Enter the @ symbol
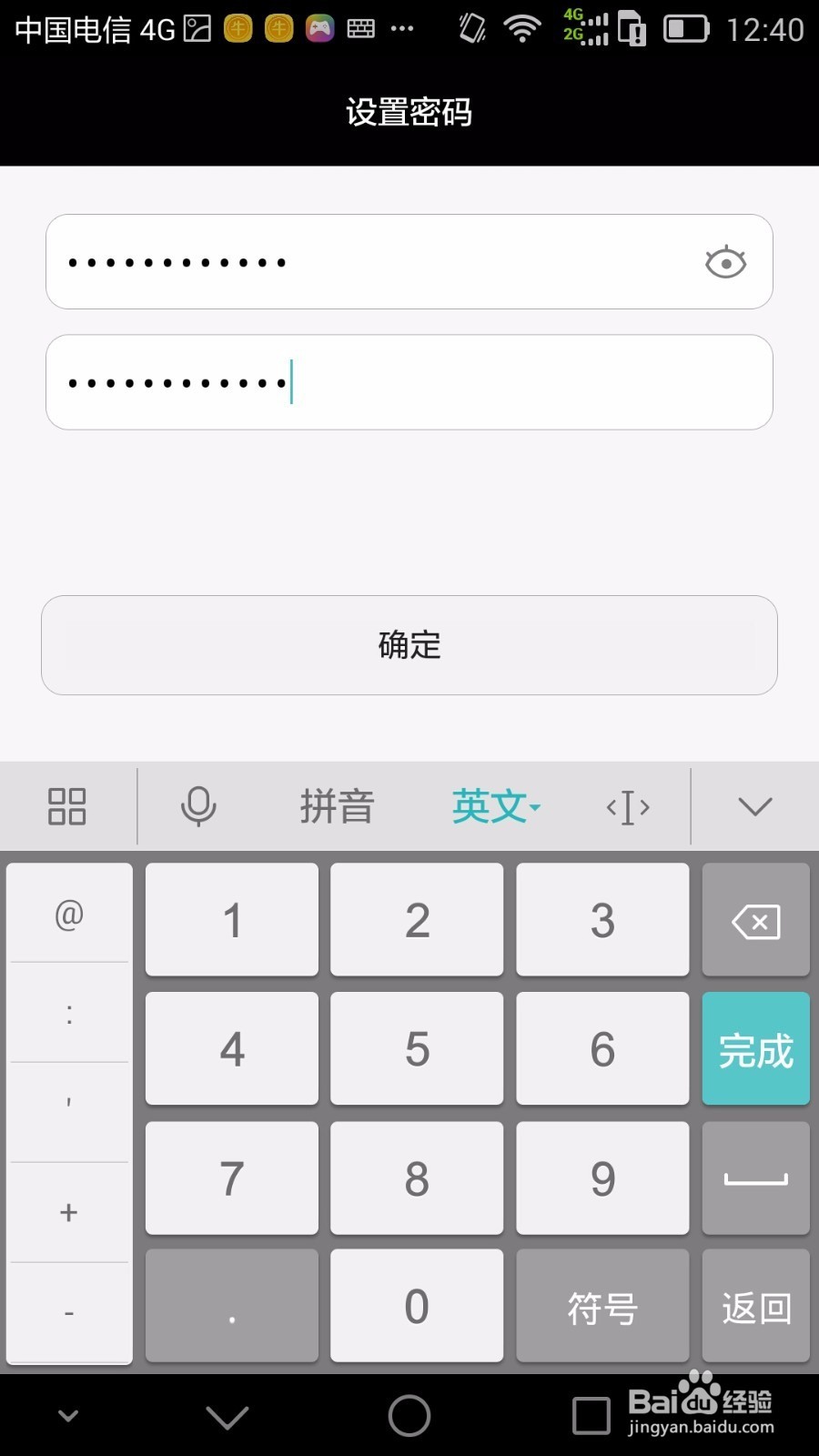This screenshot has height=1456, width=819. pos(69,914)
